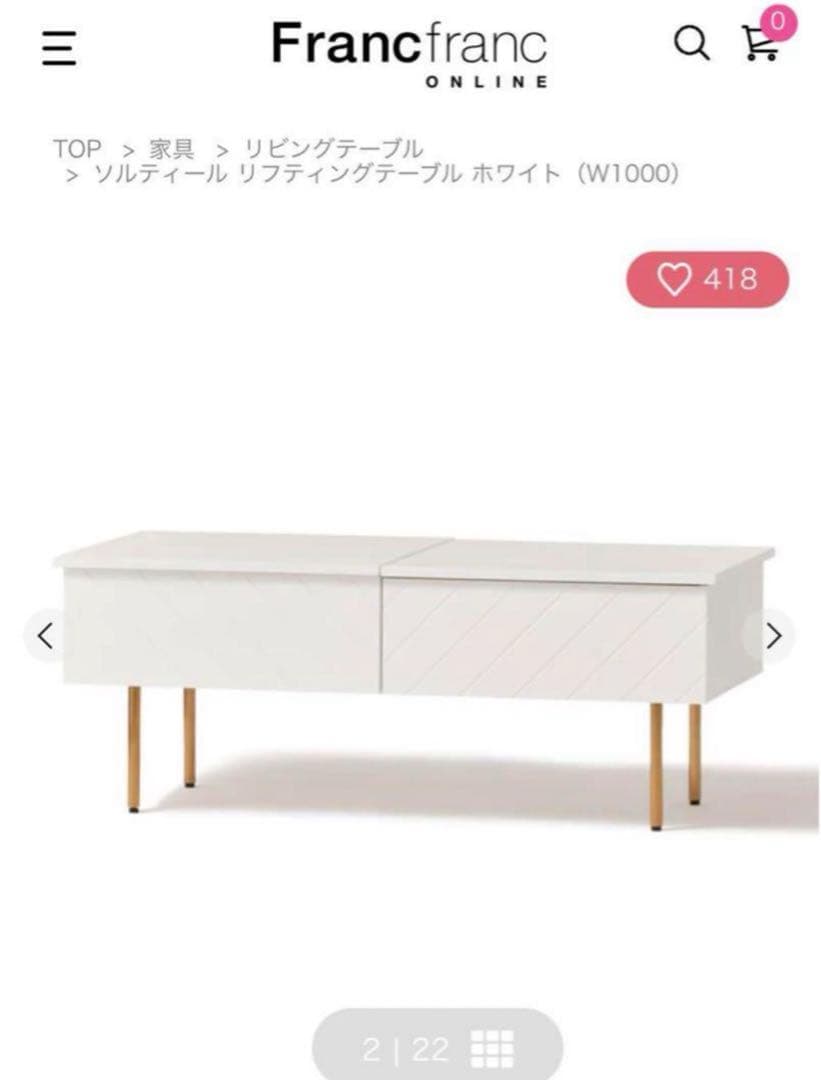Open the hamburger navigation menu

tap(57, 48)
